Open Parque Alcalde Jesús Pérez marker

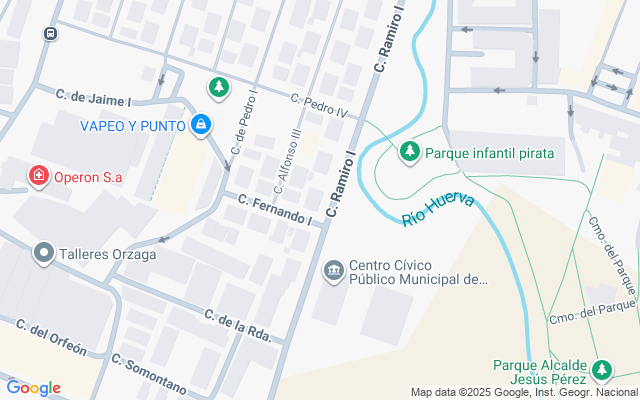pyautogui.click(x=601, y=370)
